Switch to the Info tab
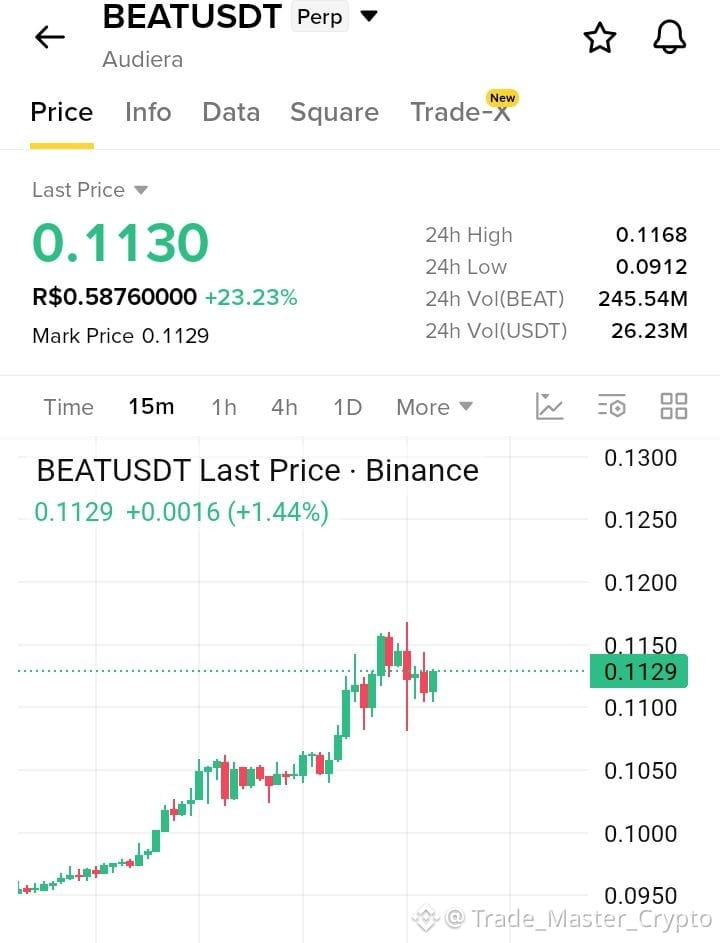The width and height of the screenshot is (720, 943). click(148, 112)
